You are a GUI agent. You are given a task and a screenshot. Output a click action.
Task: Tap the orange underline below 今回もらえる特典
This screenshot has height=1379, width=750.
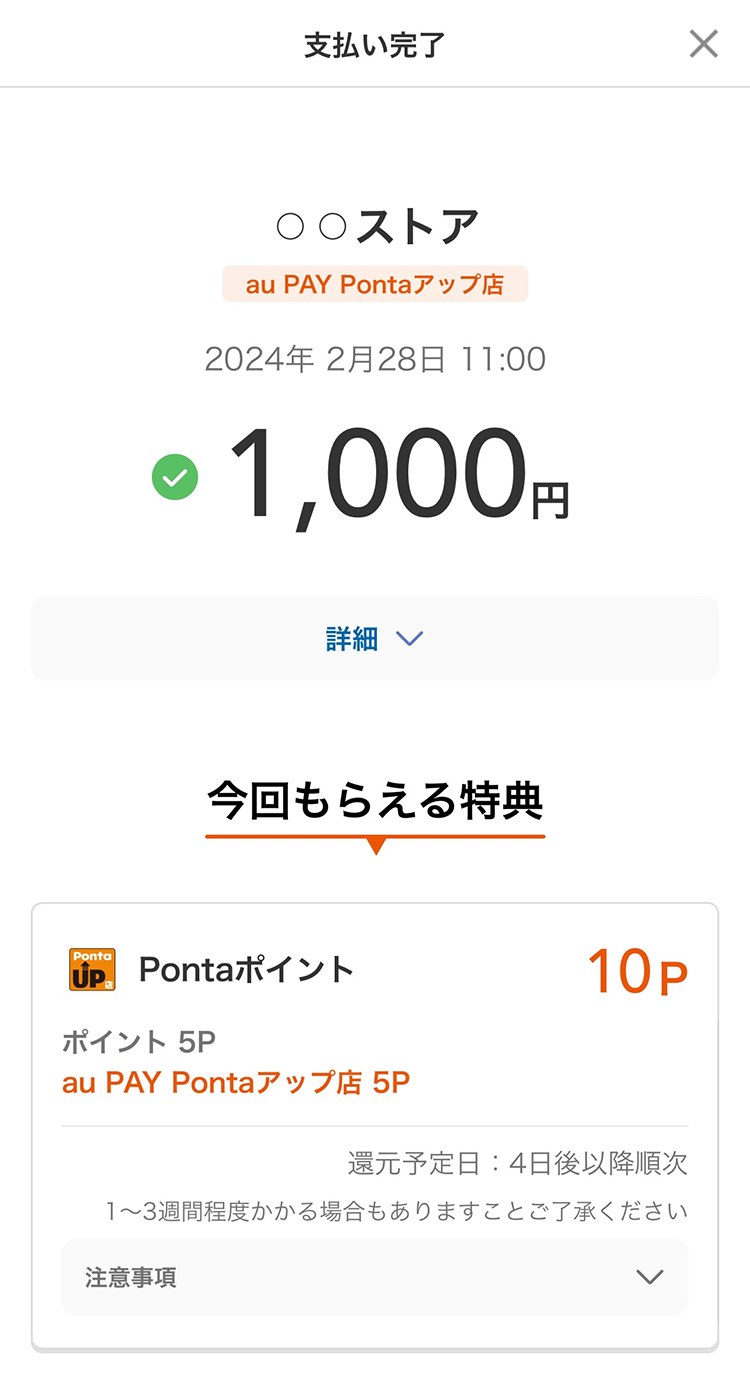(375, 833)
